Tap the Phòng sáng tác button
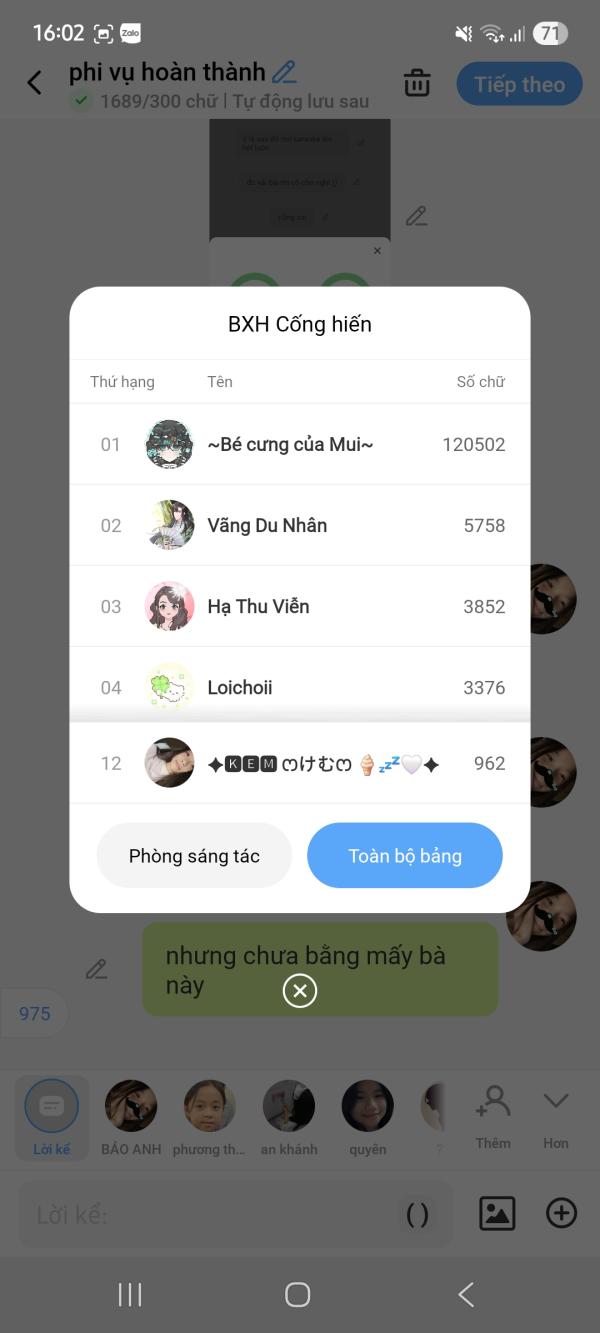 coord(194,855)
